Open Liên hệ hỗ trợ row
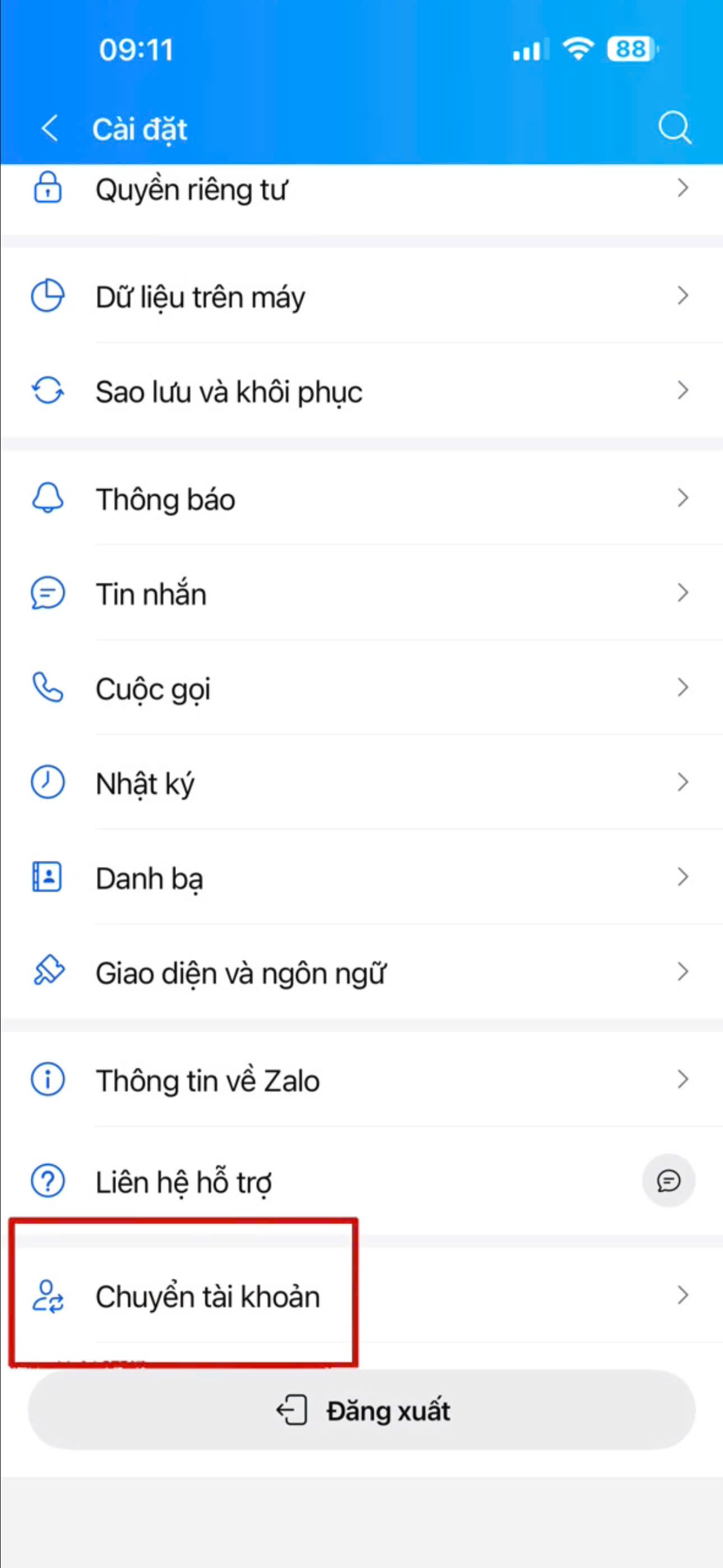Image resolution: width=723 pixels, height=1568 pixels. (x=184, y=1182)
